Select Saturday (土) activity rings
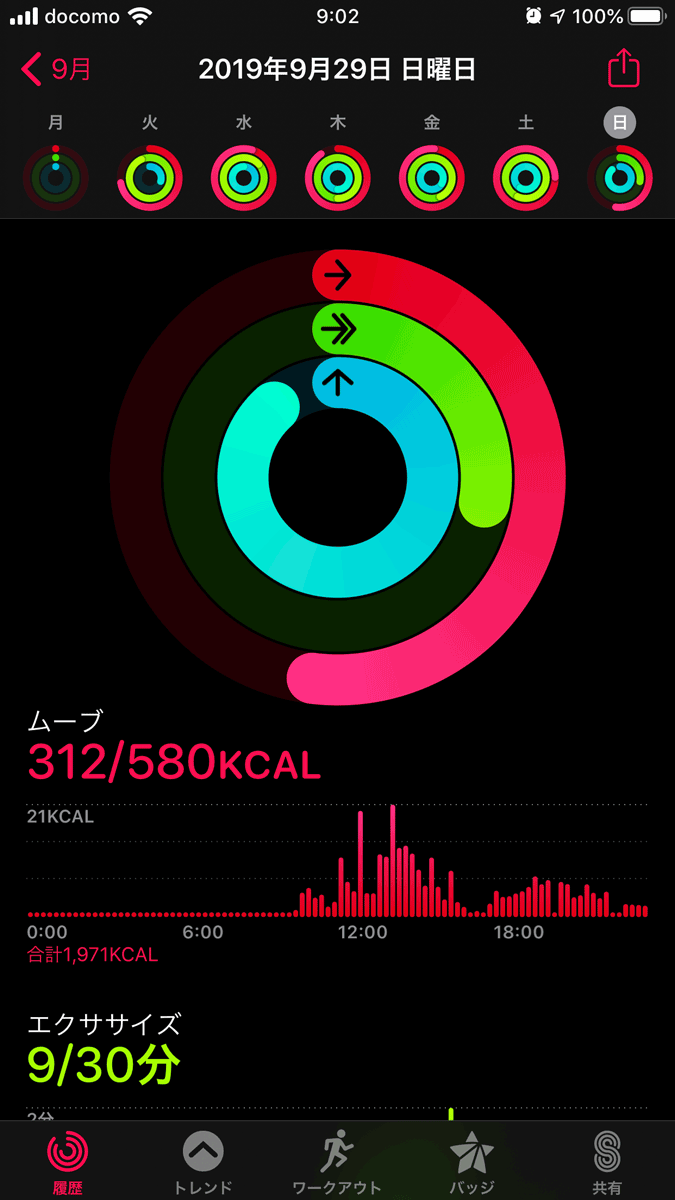 [x=526, y=178]
